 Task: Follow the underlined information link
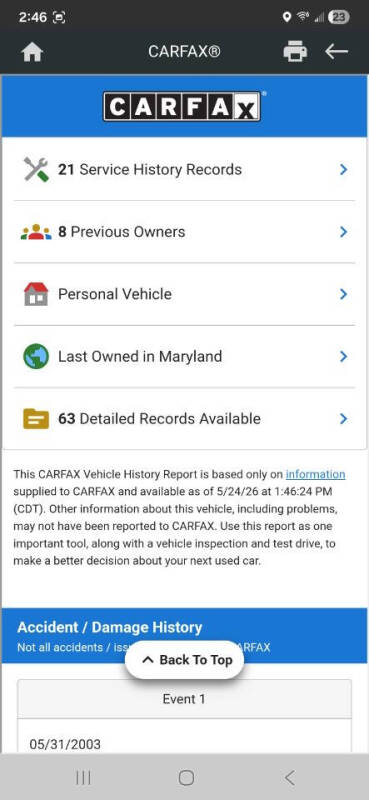tap(315, 474)
